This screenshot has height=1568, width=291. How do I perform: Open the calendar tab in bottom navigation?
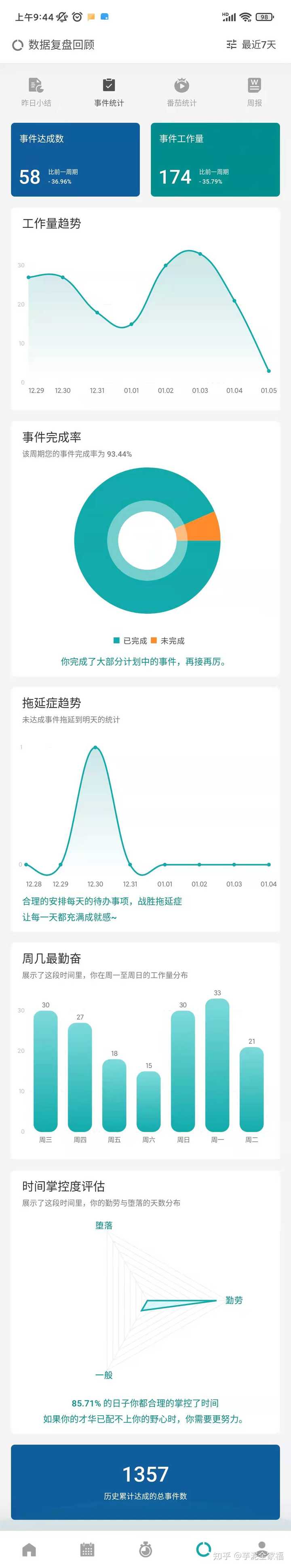pyautogui.click(x=87, y=1549)
